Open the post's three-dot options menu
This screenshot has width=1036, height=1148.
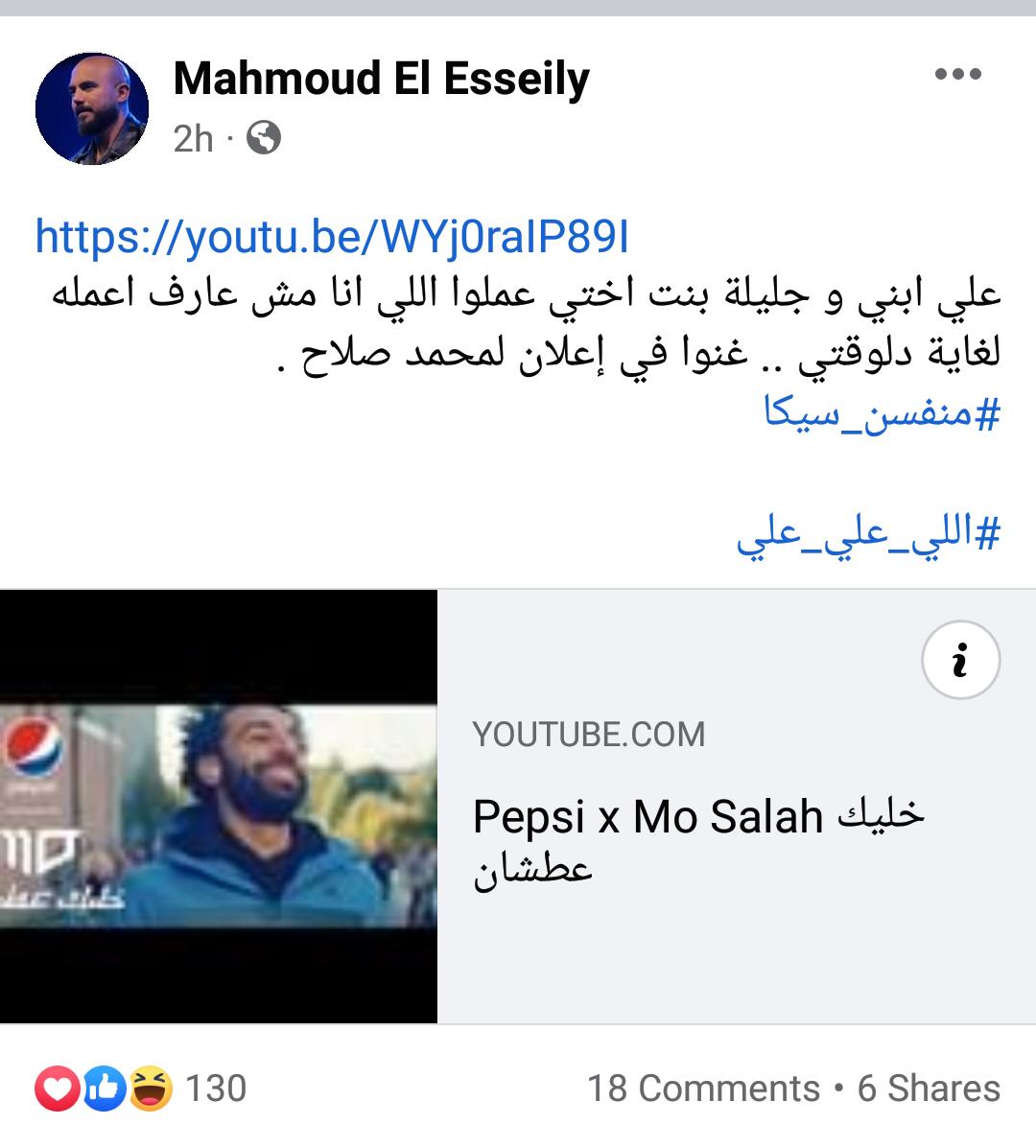pos(957,75)
